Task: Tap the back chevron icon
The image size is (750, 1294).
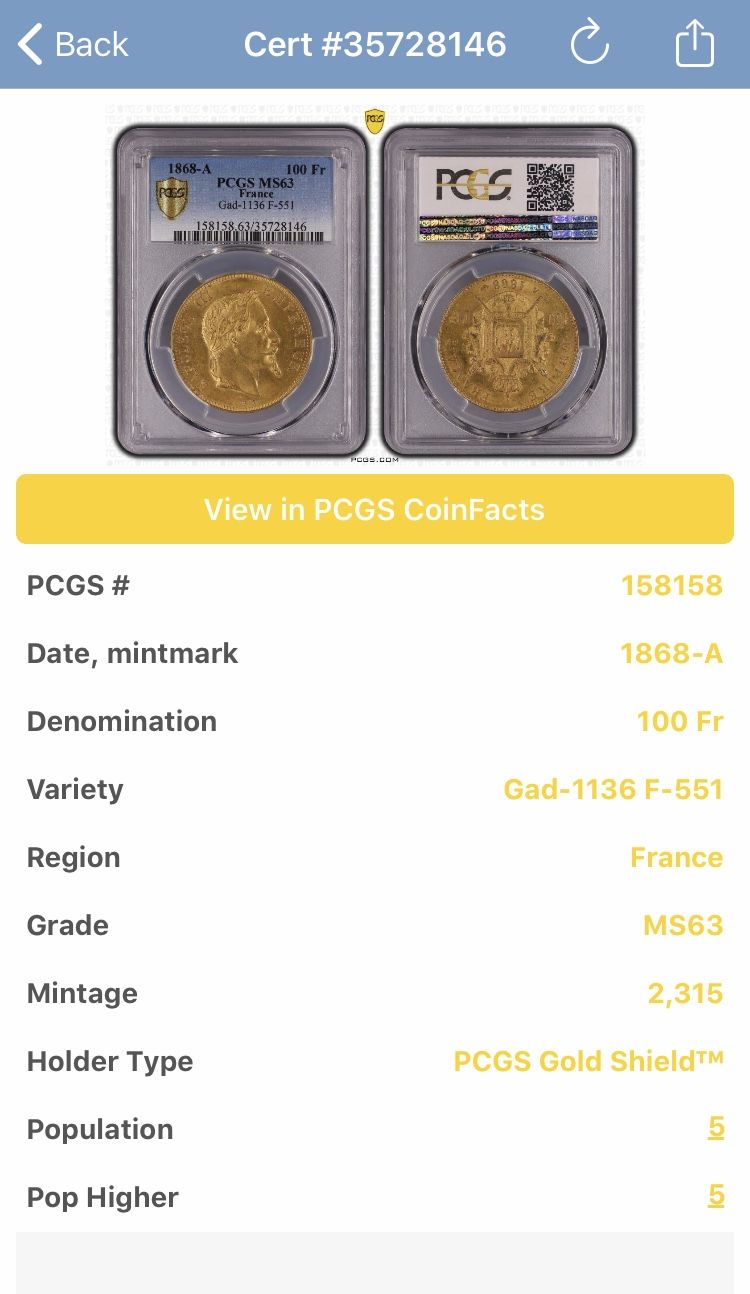Action: click(28, 44)
